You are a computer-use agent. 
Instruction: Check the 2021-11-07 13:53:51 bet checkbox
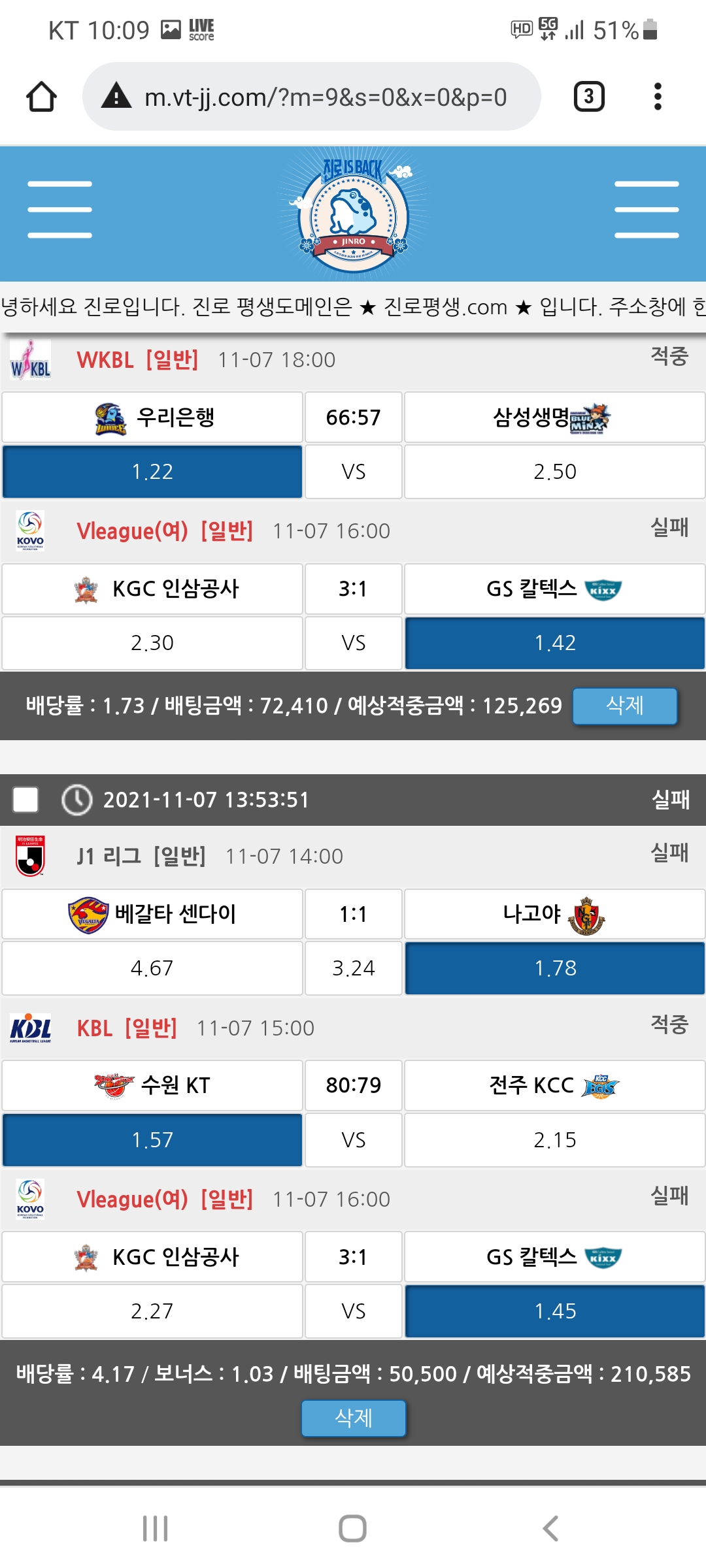coord(25,799)
